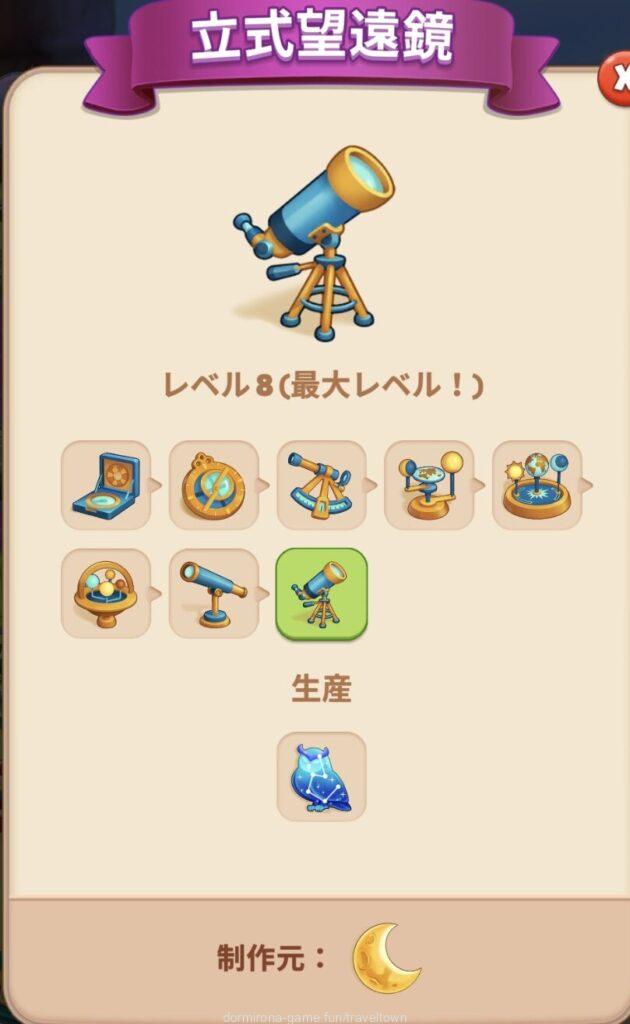Open the constellation owl produced item
Viewport: 630px width, 1024px height.
click(x=321, y=776)
